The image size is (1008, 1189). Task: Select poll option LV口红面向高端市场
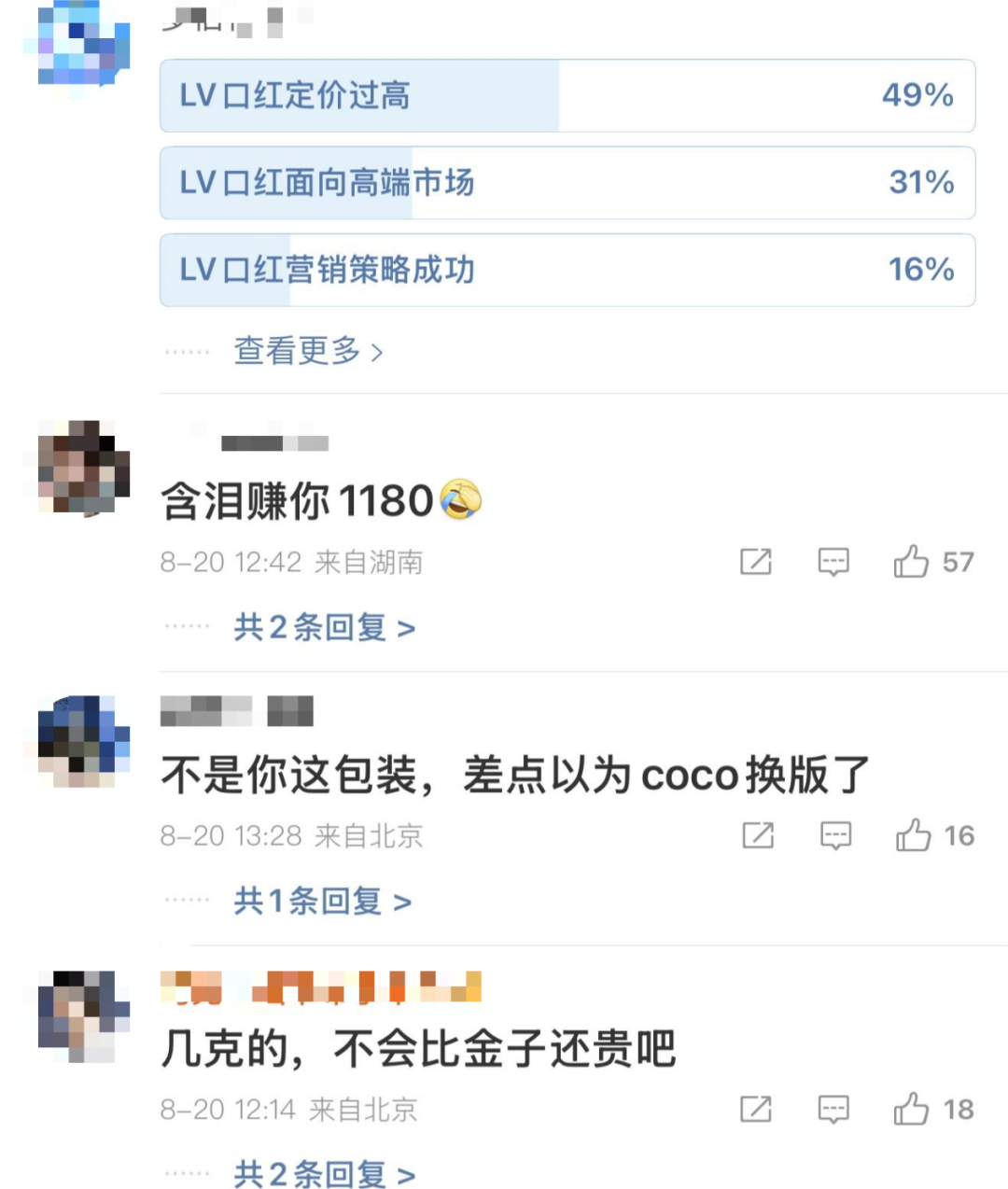click(567, 183)
